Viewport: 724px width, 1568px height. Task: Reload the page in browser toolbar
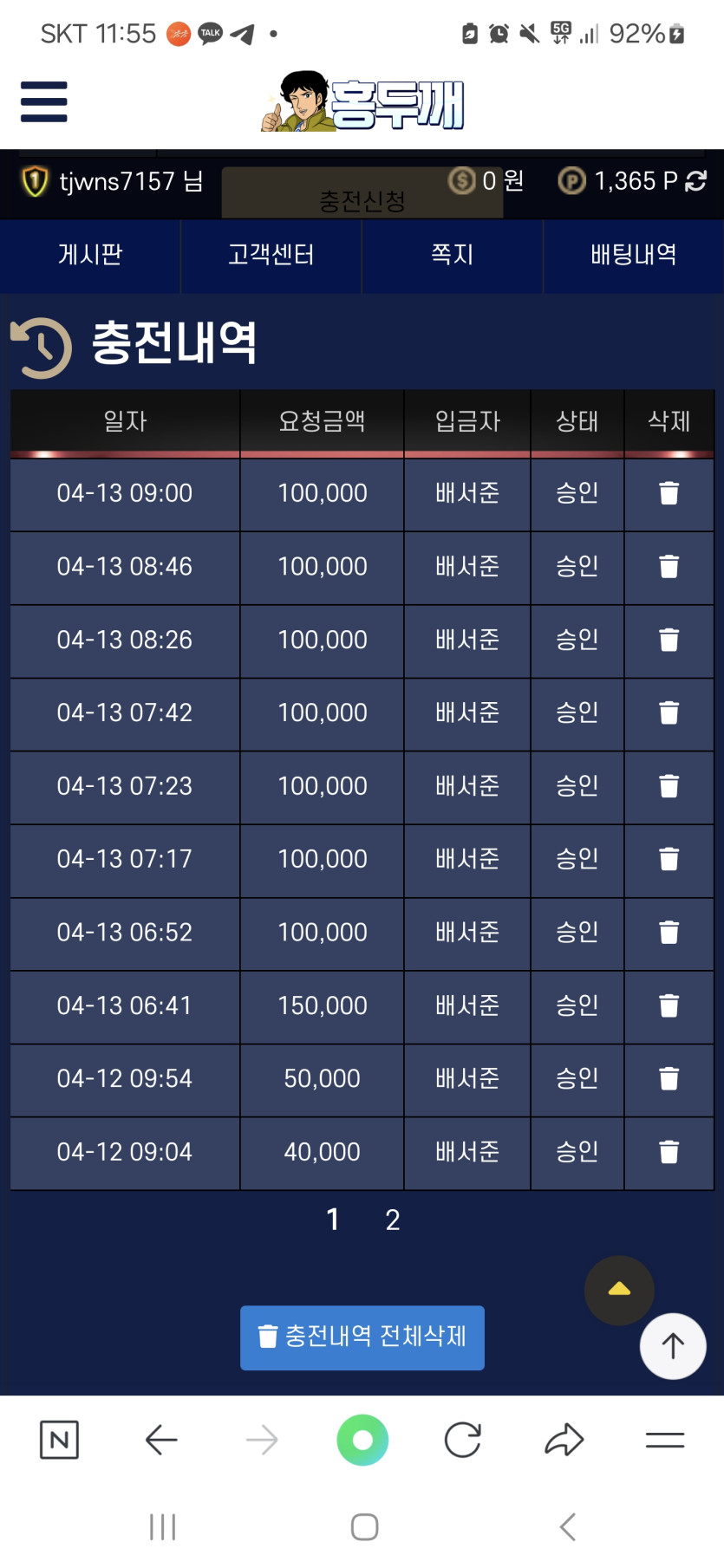[462, 1441]
